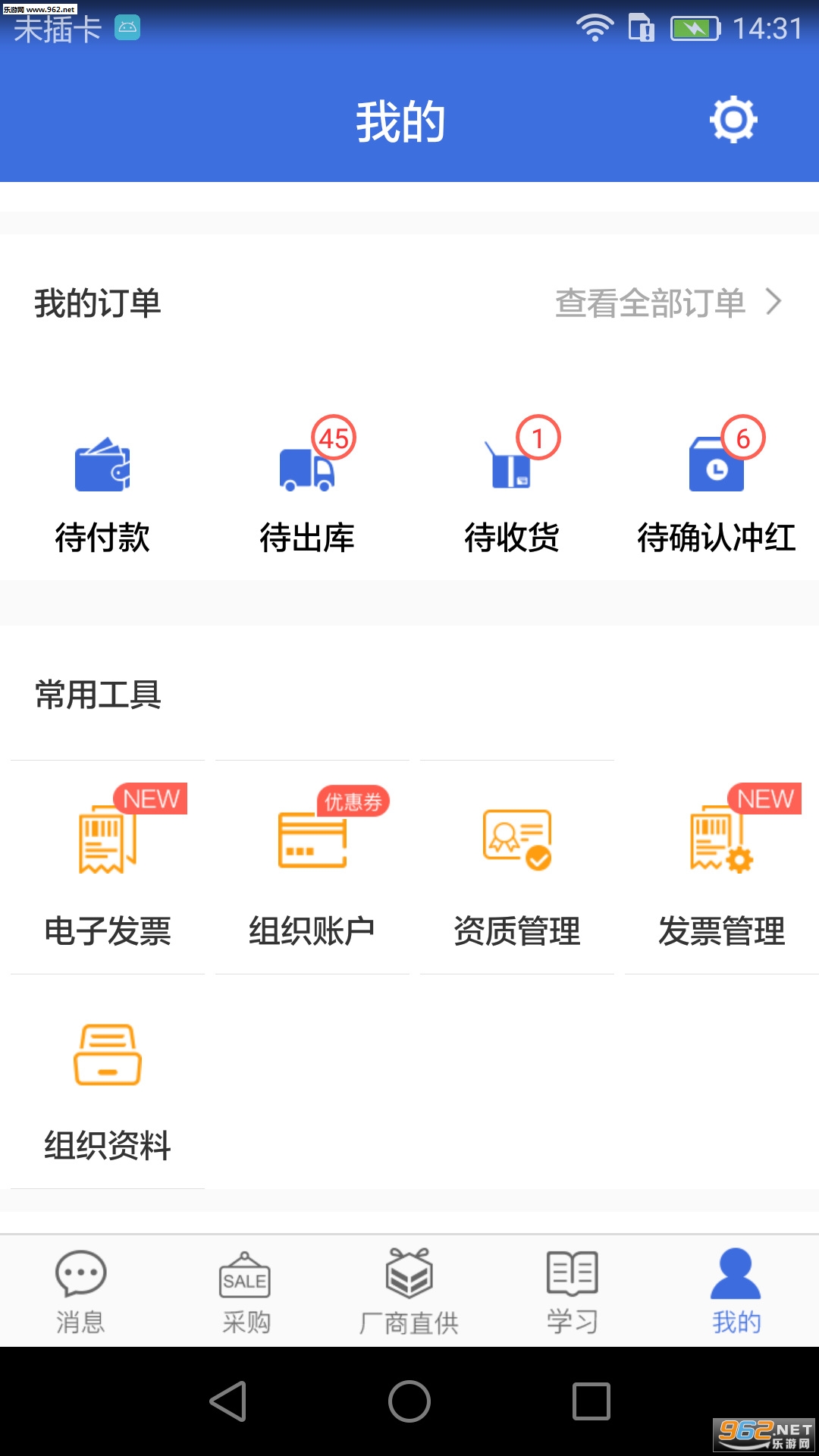View all orders via 查看全部订单
Image resolution: width=819 pixels, height=1456 pixels.
pos(667,303)
